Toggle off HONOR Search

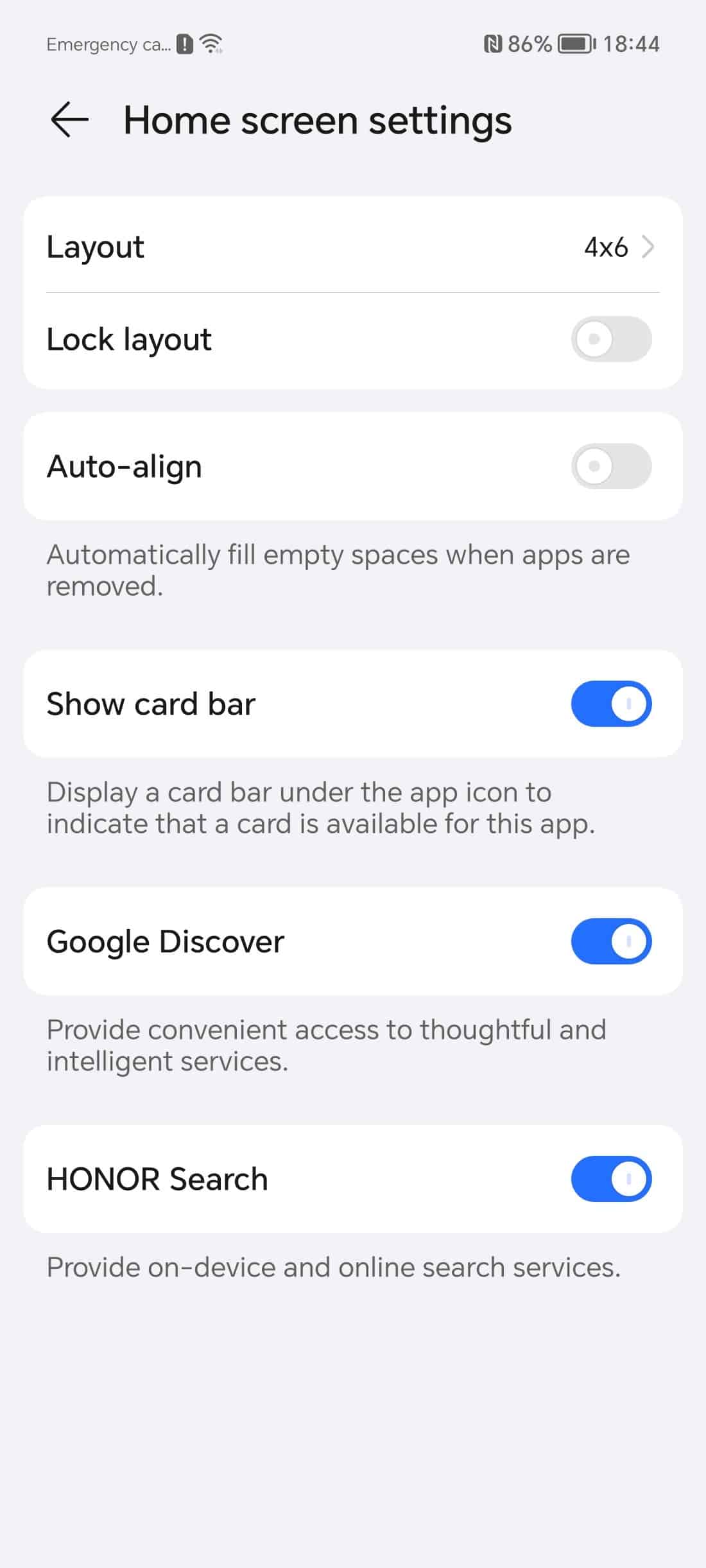tap(611, 1179)
